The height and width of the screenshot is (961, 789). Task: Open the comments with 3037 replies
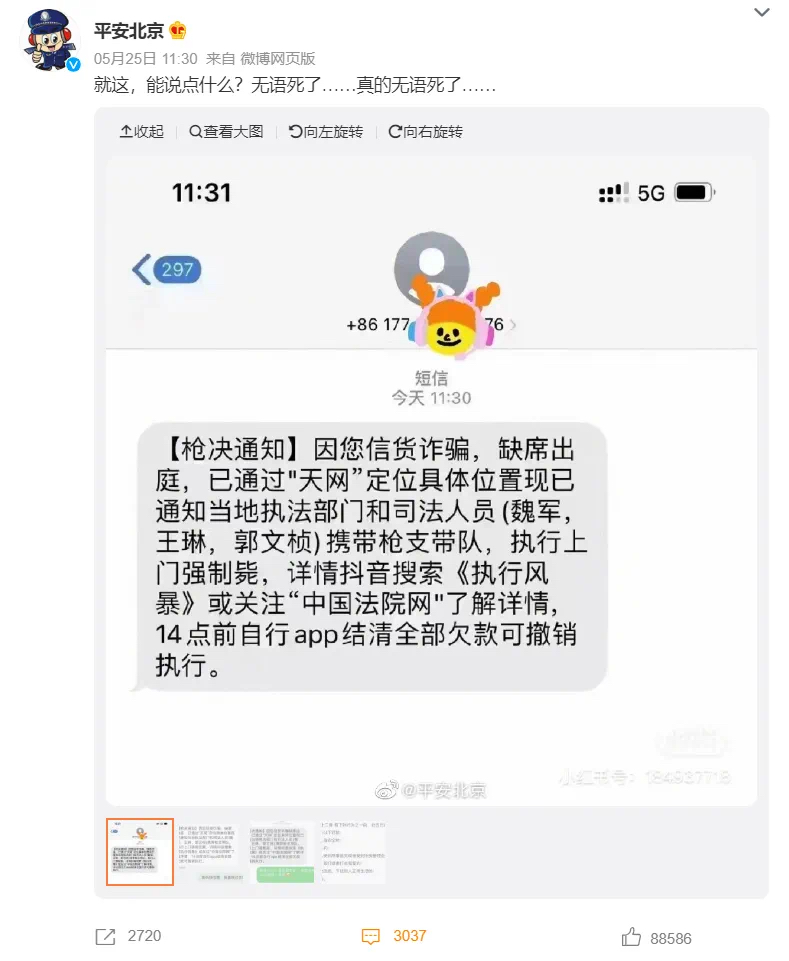(394, 936)
